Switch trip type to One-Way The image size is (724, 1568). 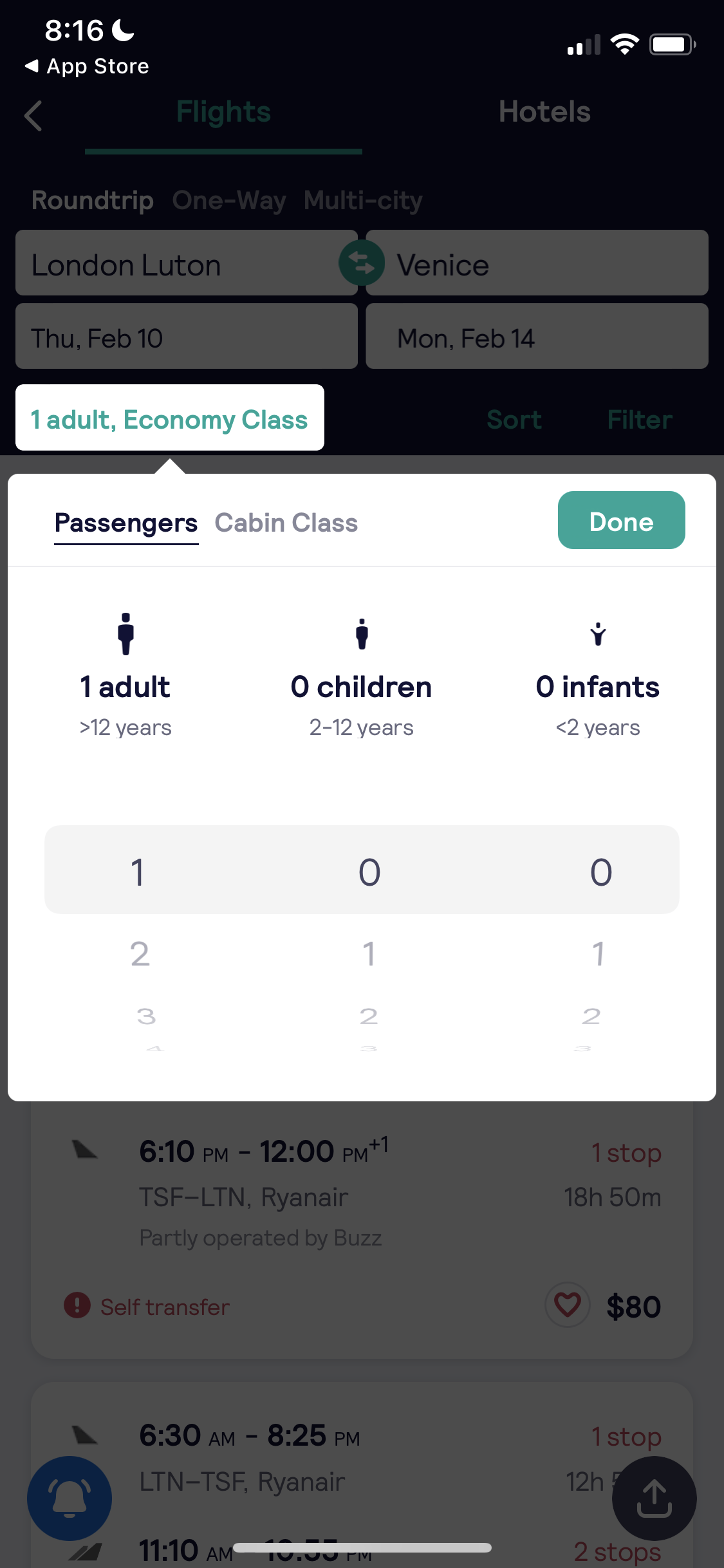click(x=228, y=200)
